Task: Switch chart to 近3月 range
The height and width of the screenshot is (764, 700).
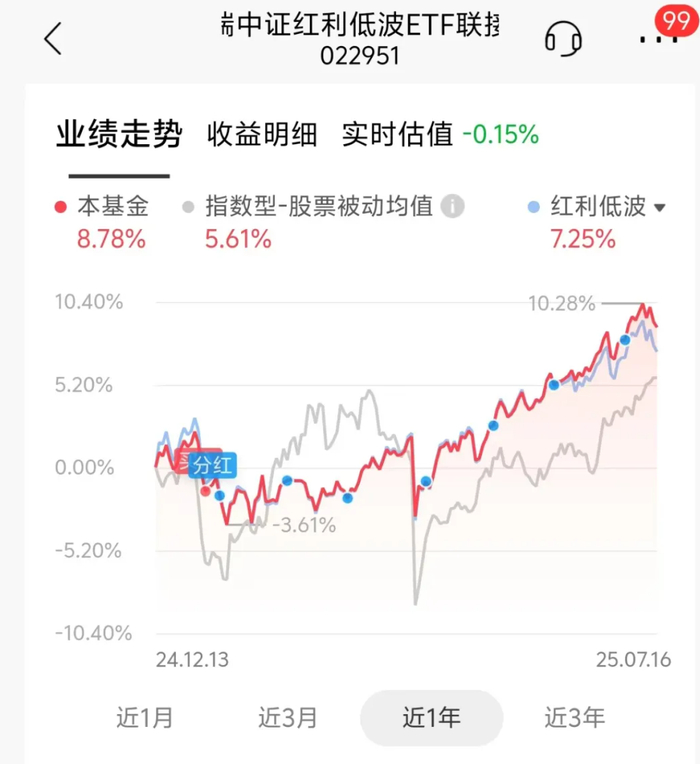Action: 288,717
